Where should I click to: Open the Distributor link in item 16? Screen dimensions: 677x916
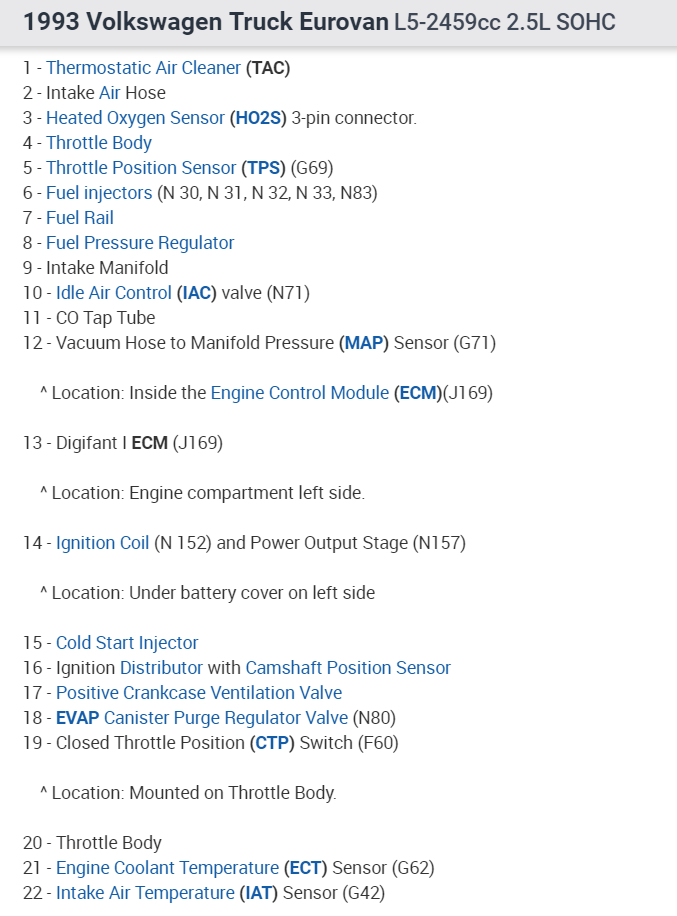161,668
